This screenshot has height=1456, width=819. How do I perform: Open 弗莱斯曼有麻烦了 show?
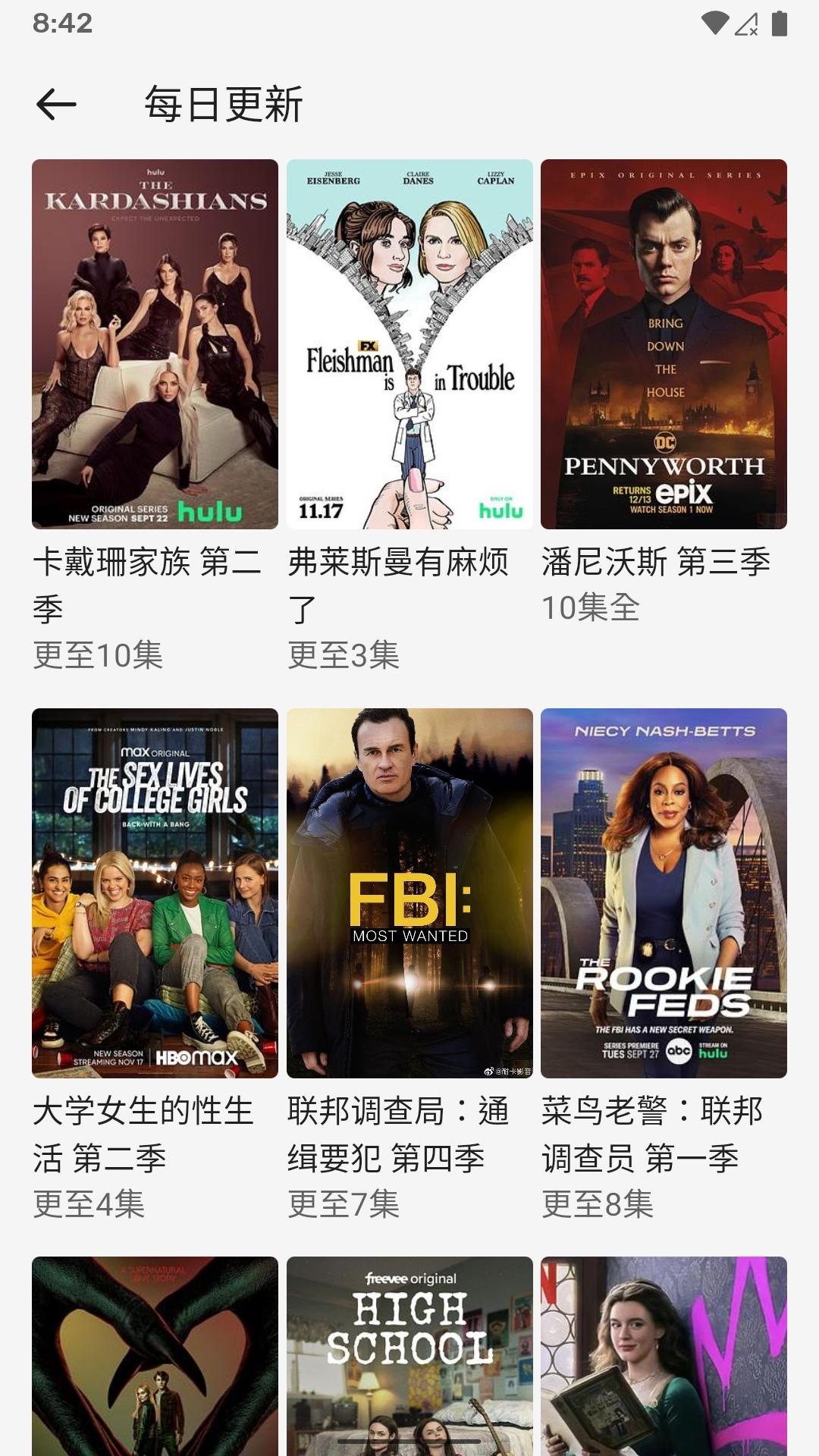click(x=409, y=344)
